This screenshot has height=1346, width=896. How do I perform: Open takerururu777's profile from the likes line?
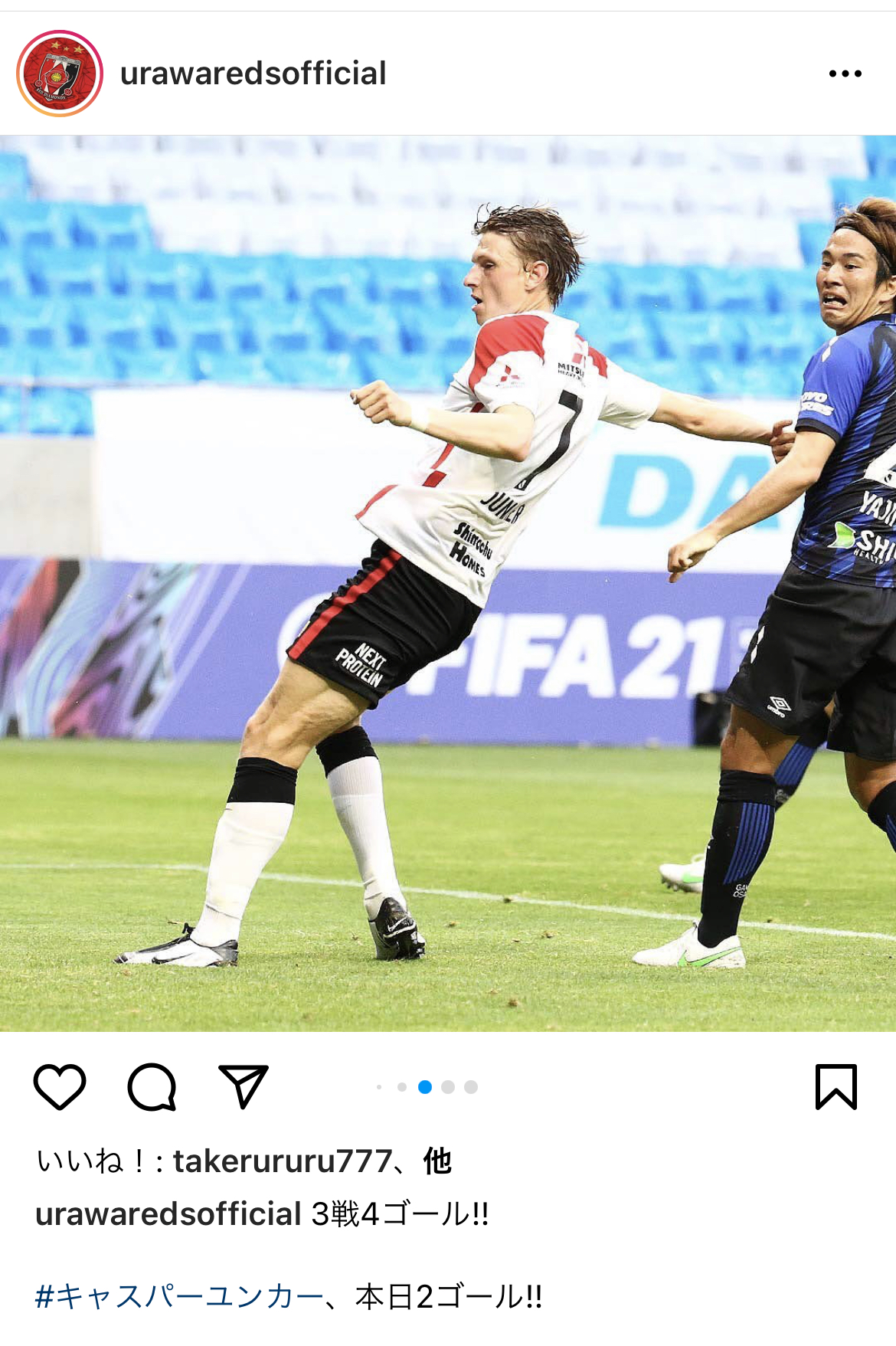[x=283, y=1161]
